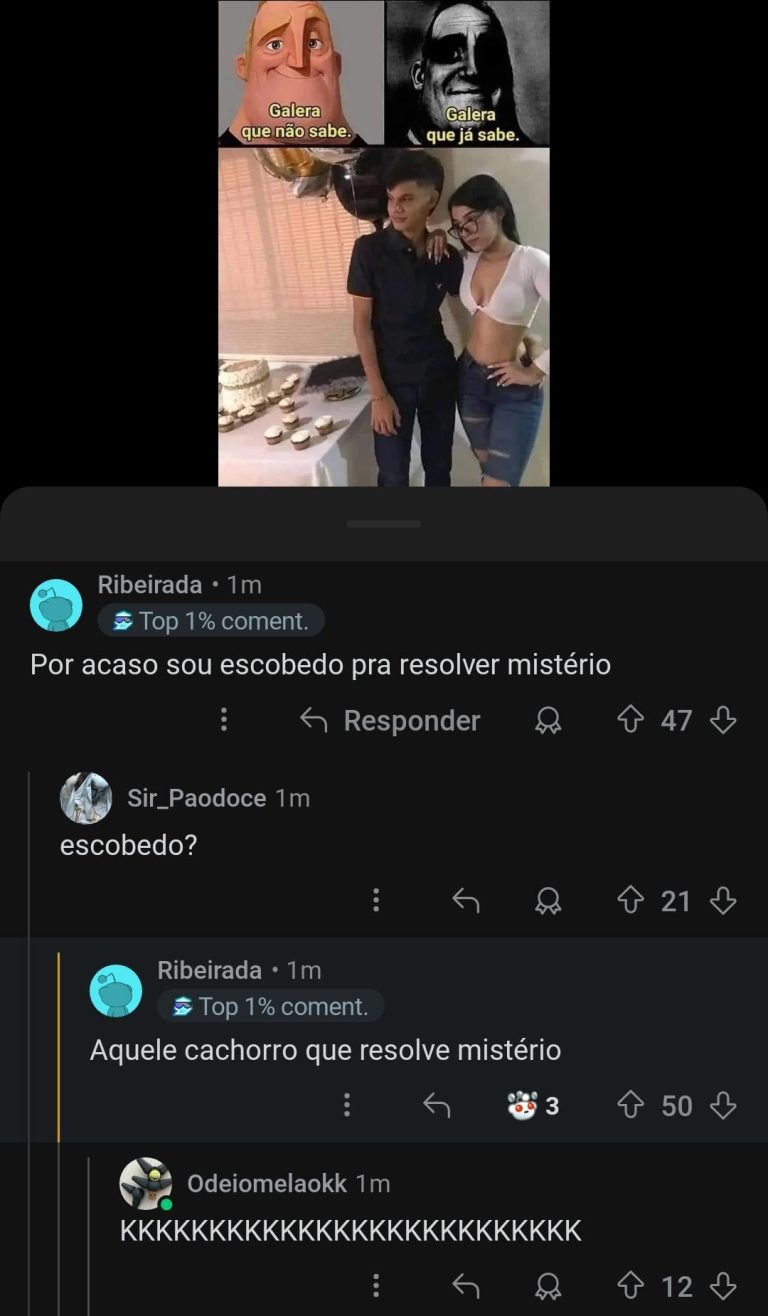Downvote the comment with 50 votes
The height and width of the screenshot is (1316, 768).
point(722,1104)
